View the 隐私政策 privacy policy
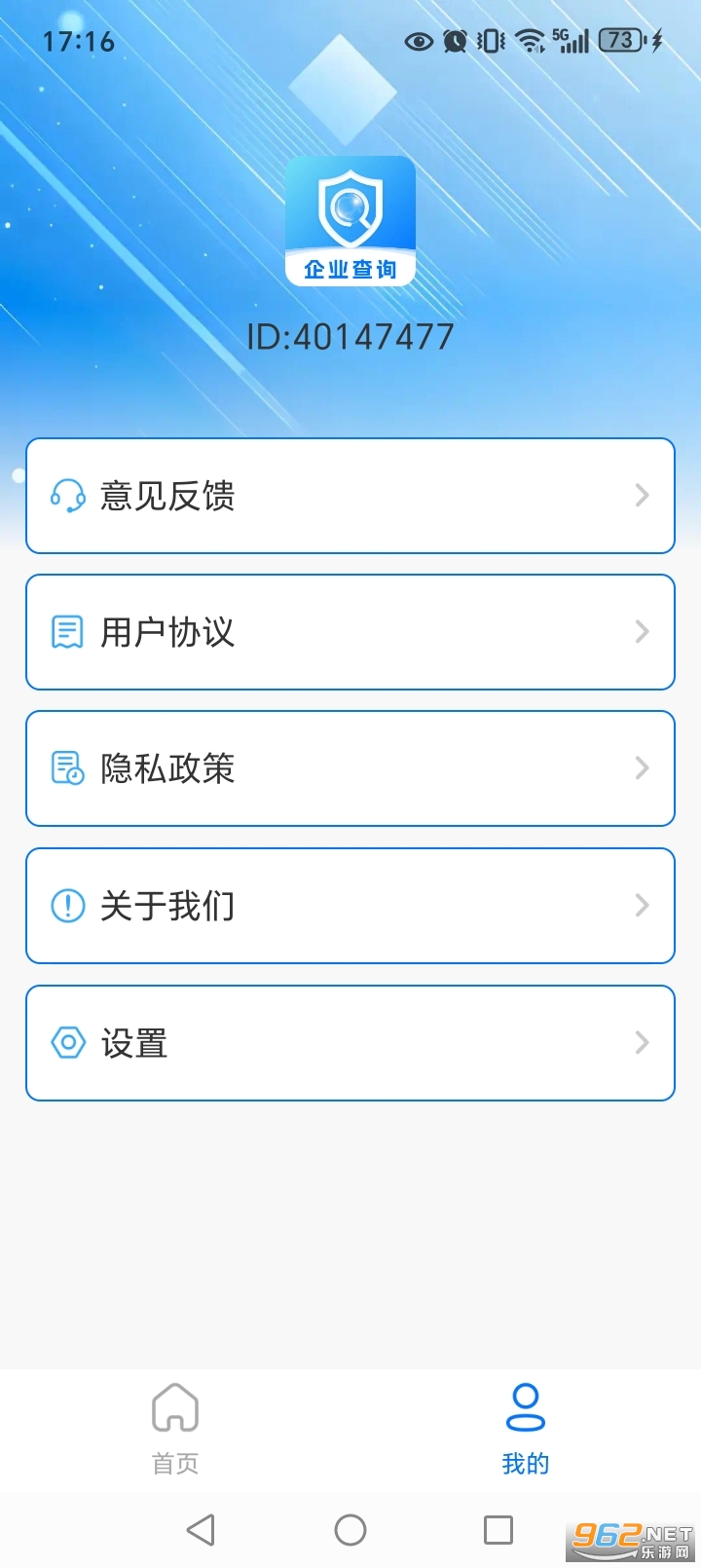 tap(350, 768)
